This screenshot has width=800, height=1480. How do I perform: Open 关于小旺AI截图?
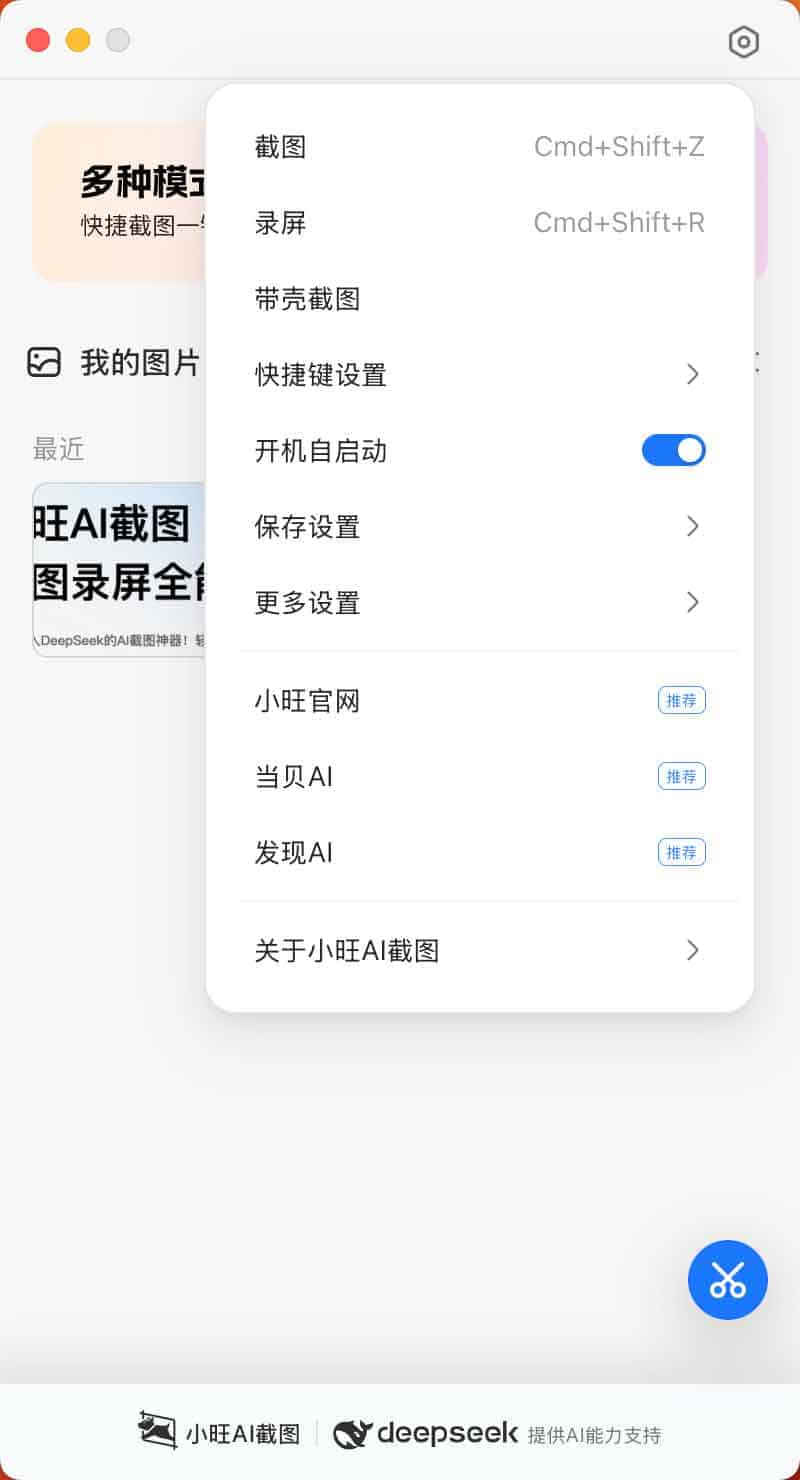click(478, 951)
